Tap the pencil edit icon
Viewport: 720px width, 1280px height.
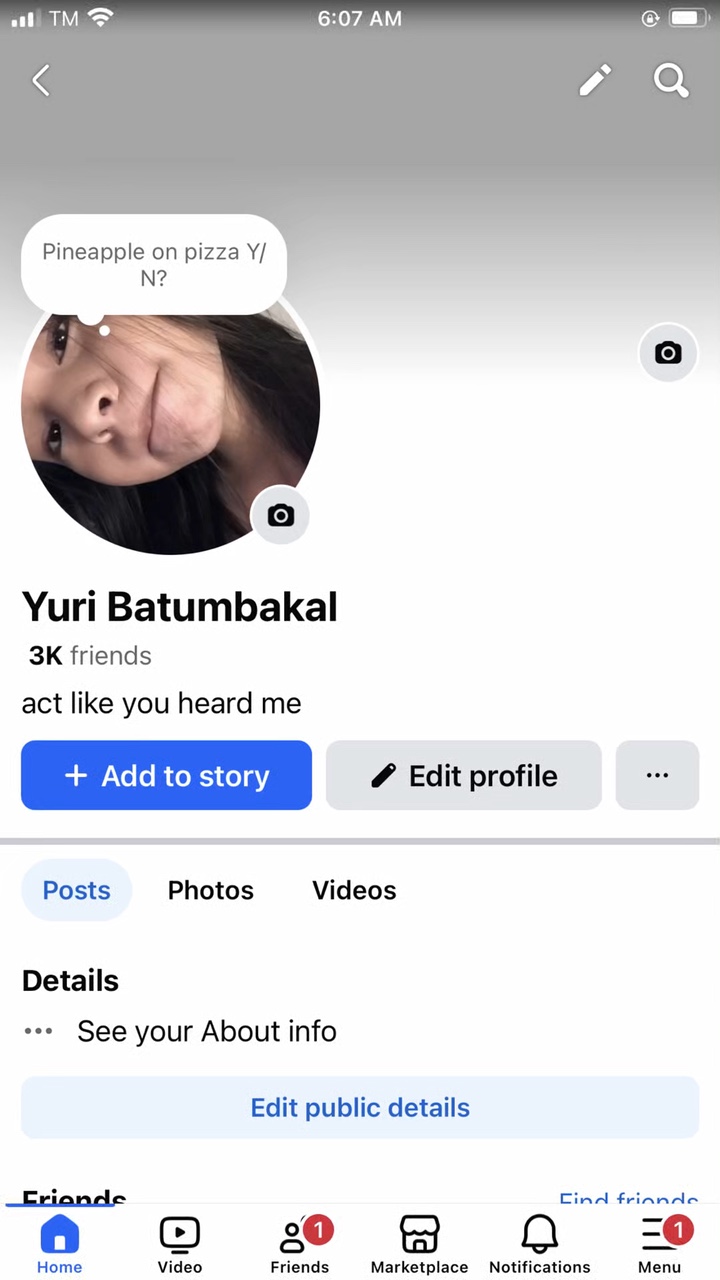[595, 80]
